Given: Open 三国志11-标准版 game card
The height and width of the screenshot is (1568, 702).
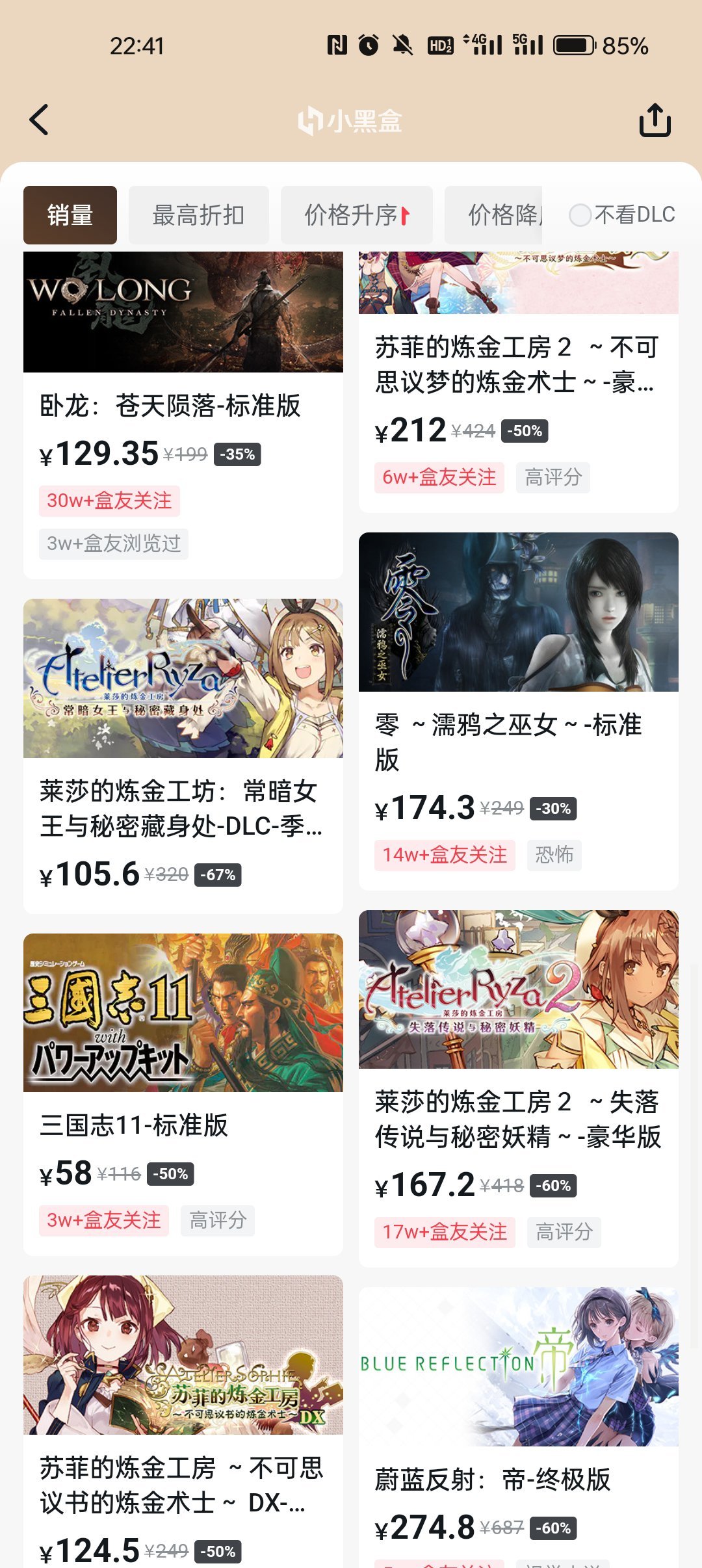Looking at the screenshot, I should pos(183,1092).
